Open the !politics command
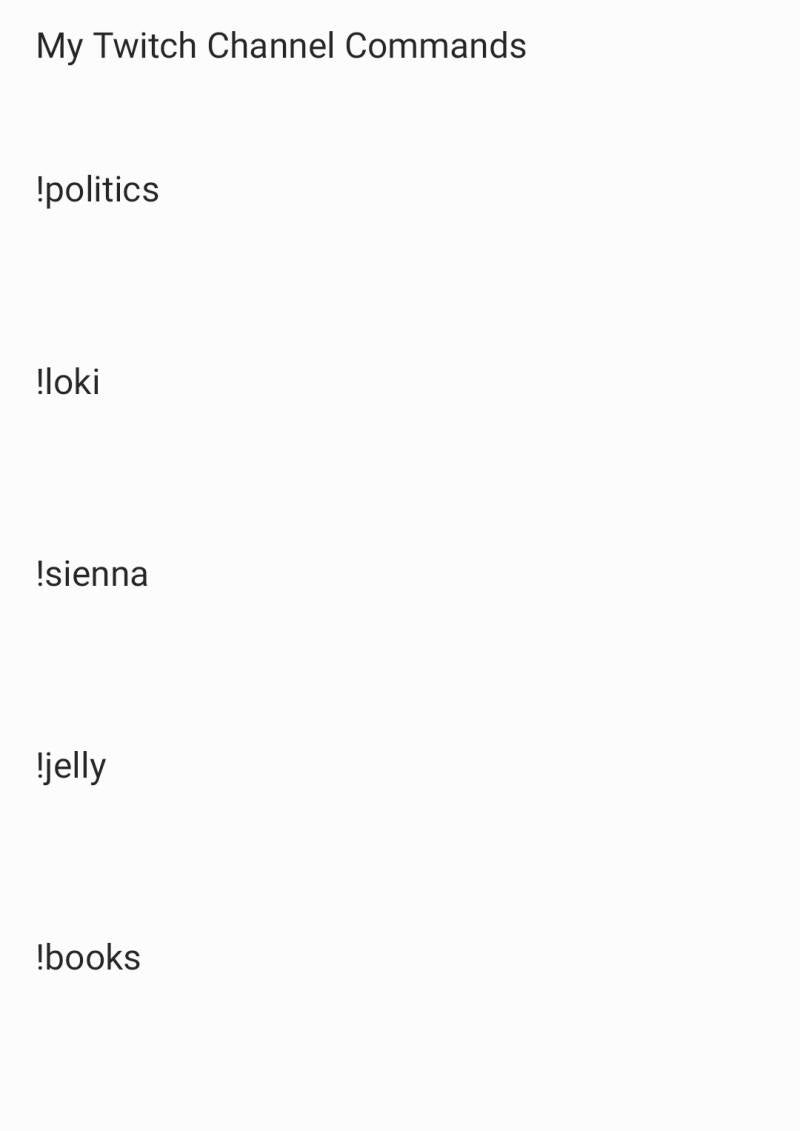The image size is (800, 1131). (x=98, y=190)
